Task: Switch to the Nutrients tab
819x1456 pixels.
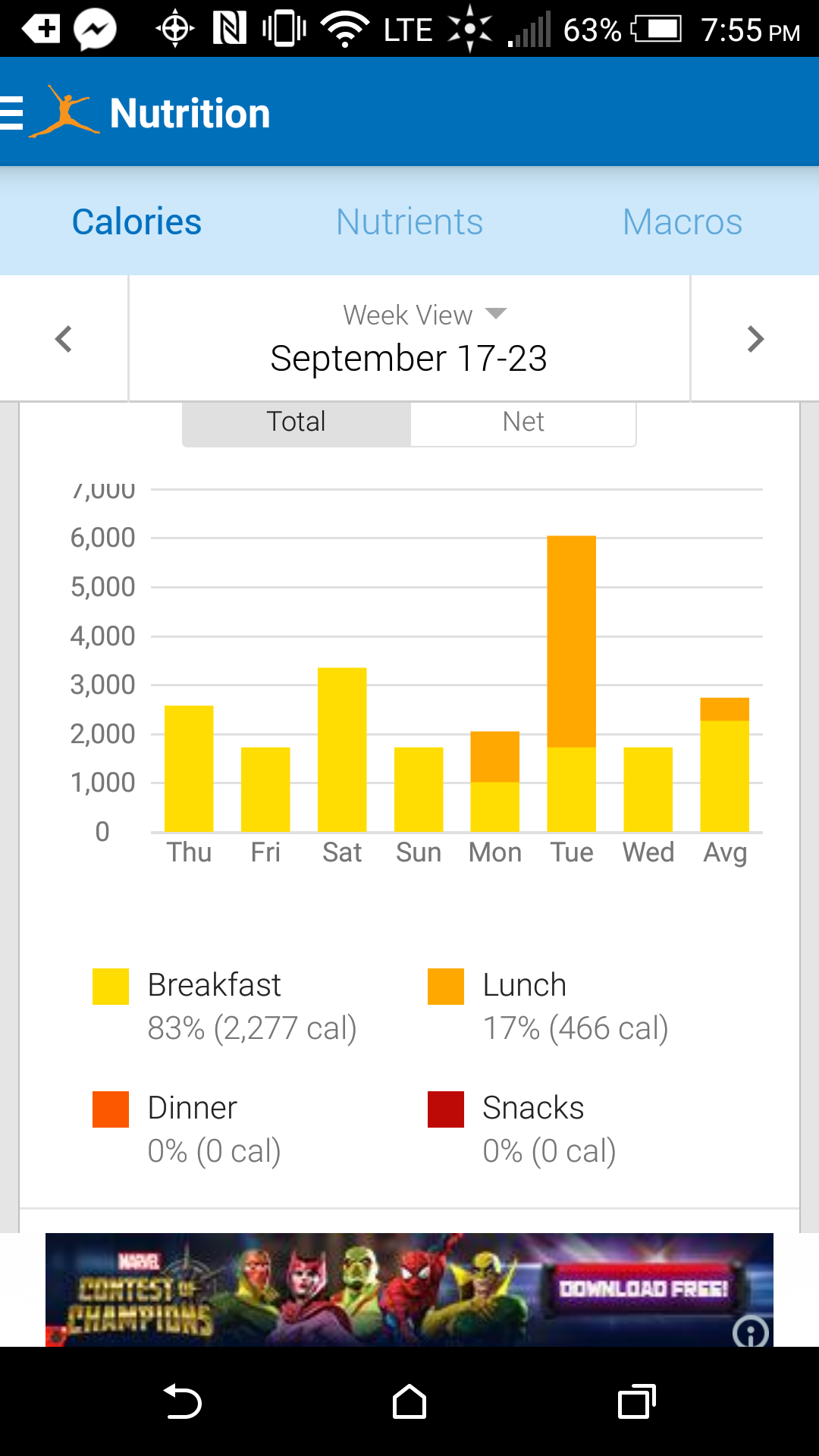Action: (x=409, y=221)
